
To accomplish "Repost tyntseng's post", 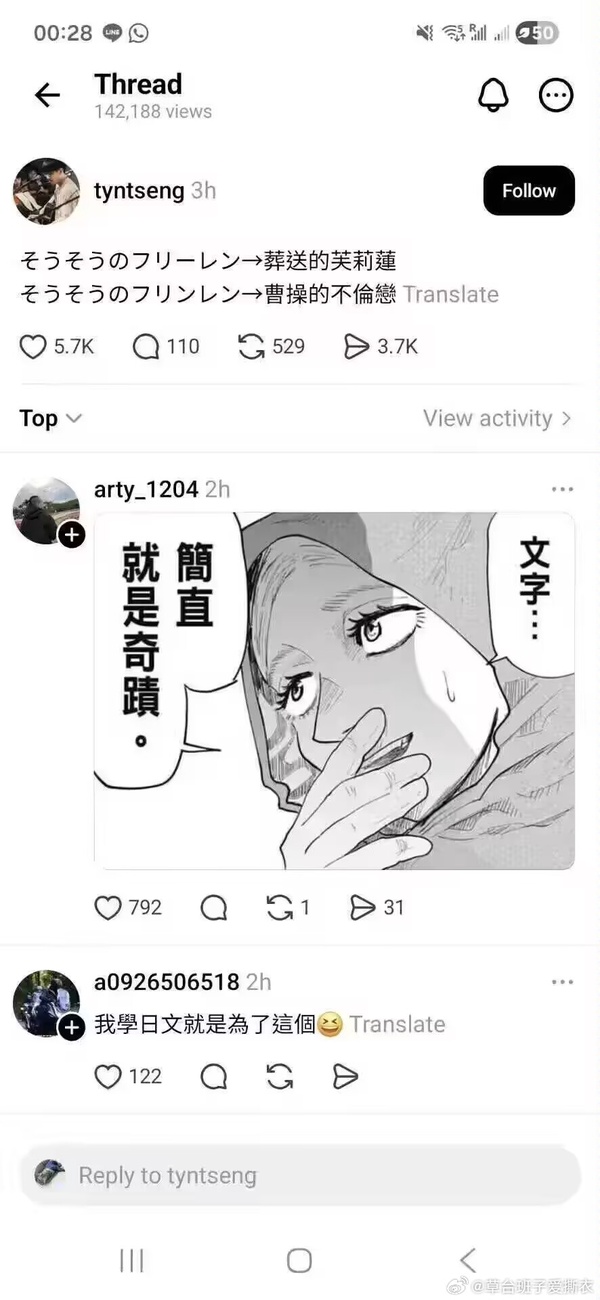I will coord(251,347).
